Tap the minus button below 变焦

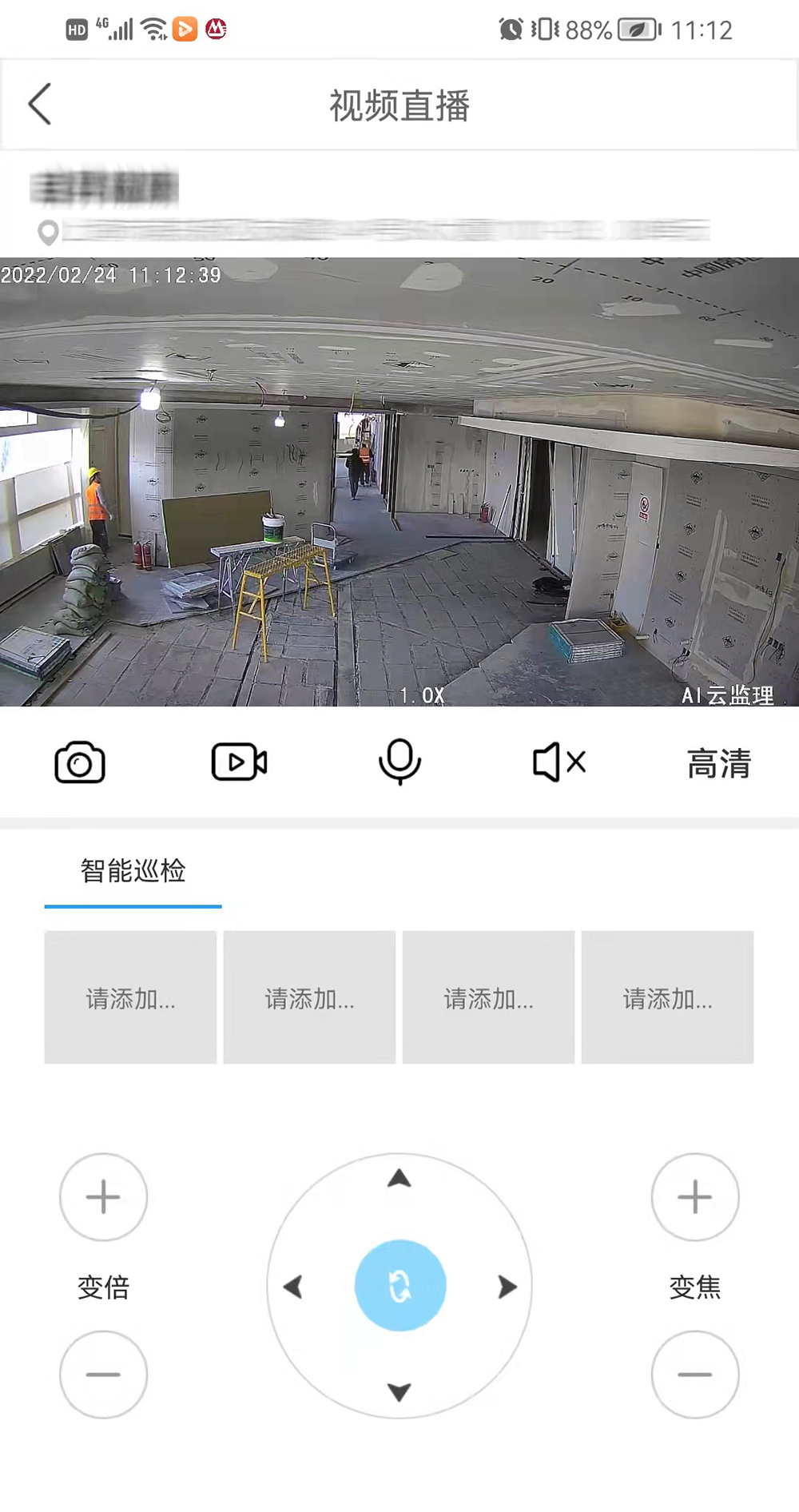click(695, 1375)
